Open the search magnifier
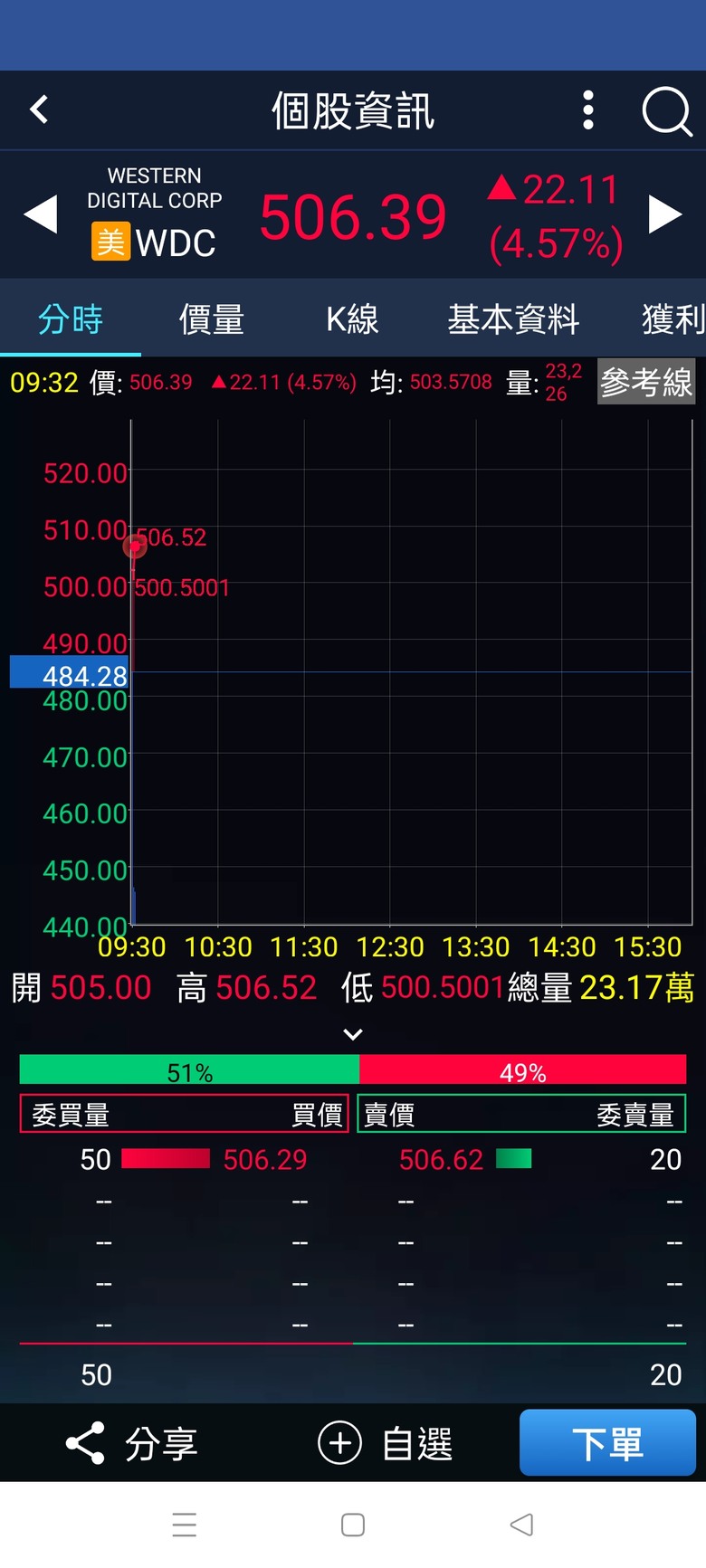706x1568 pixels. click(x=667, y=111)
